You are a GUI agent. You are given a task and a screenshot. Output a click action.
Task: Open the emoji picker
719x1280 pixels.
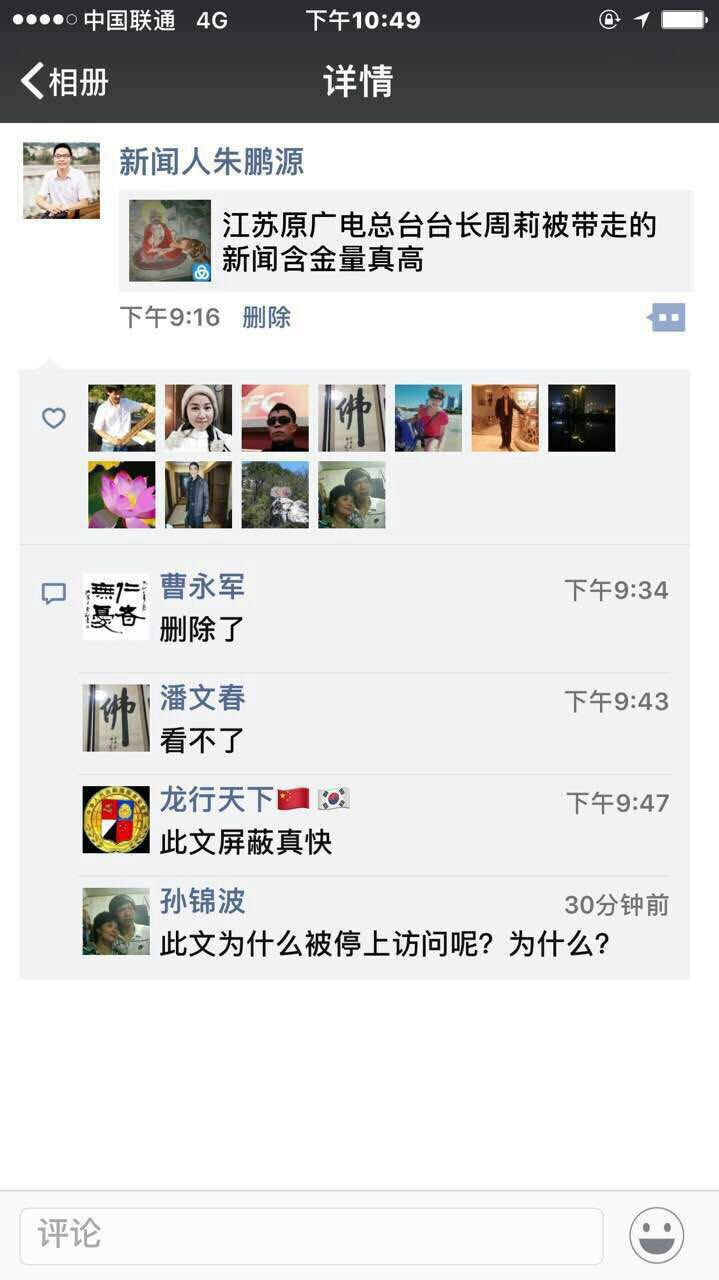pos(656,1235)
